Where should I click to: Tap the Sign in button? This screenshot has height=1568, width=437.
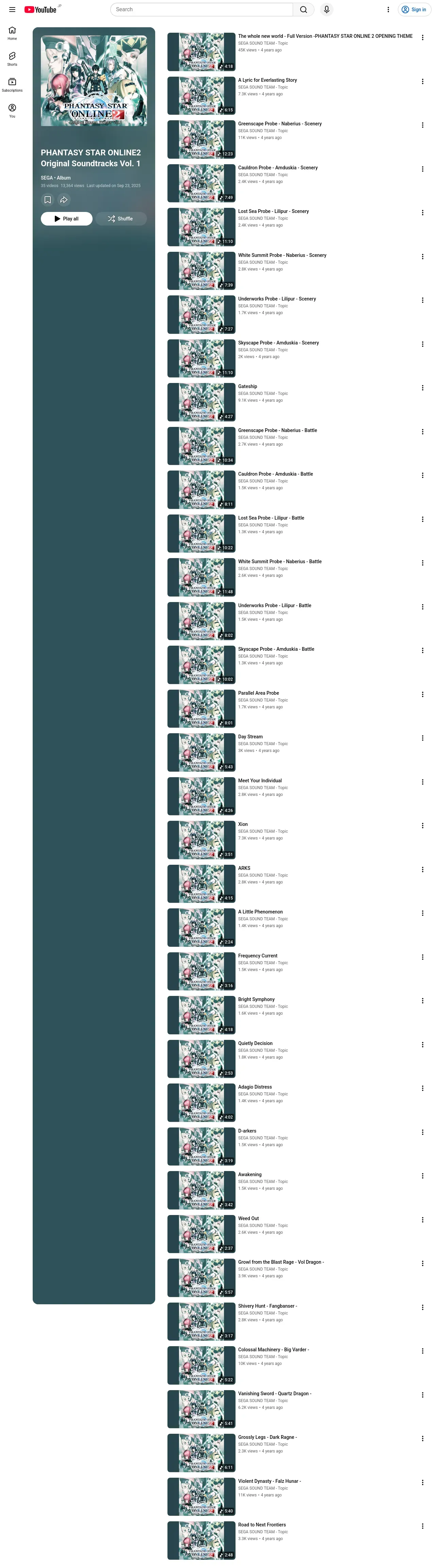click(x=414, y=10)
